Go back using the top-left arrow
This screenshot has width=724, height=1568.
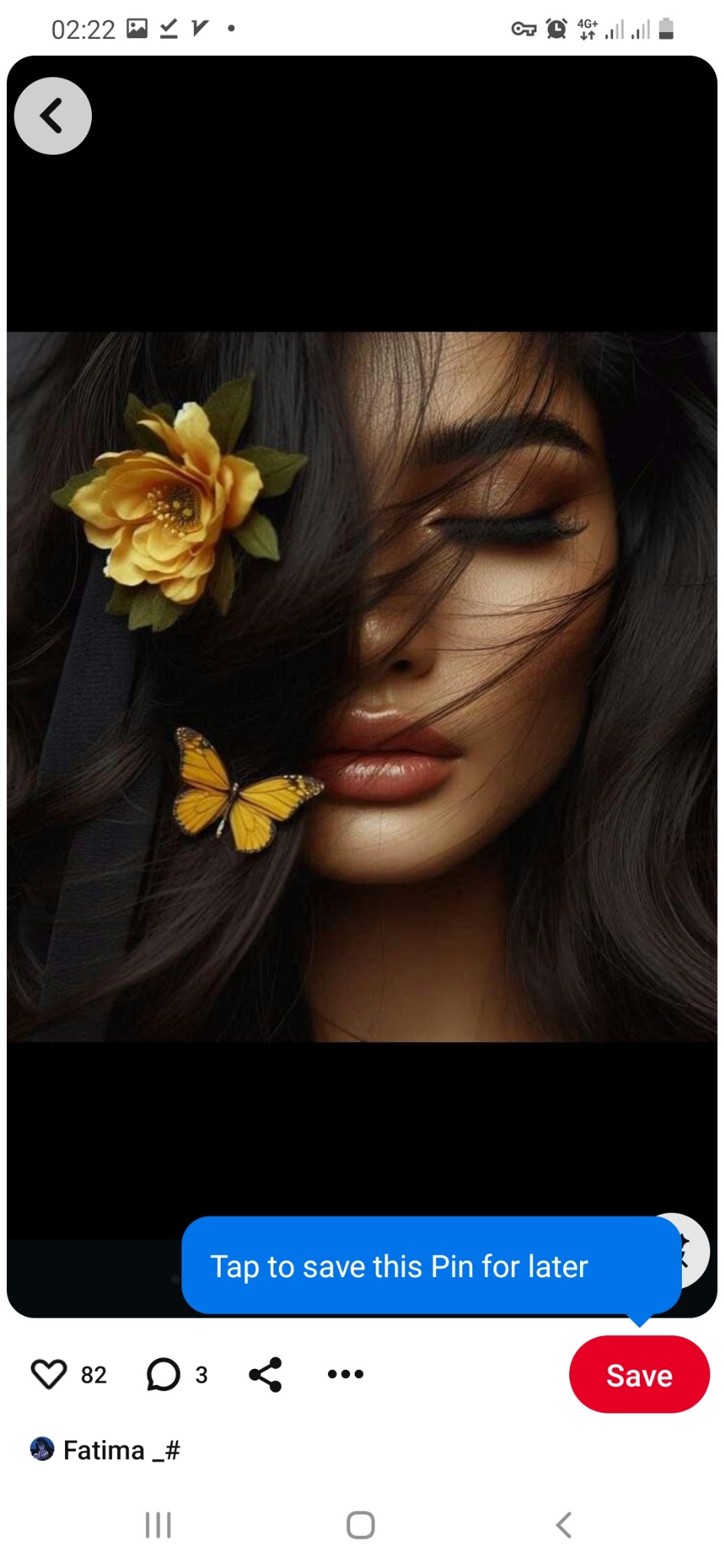[x=53, y=116]
